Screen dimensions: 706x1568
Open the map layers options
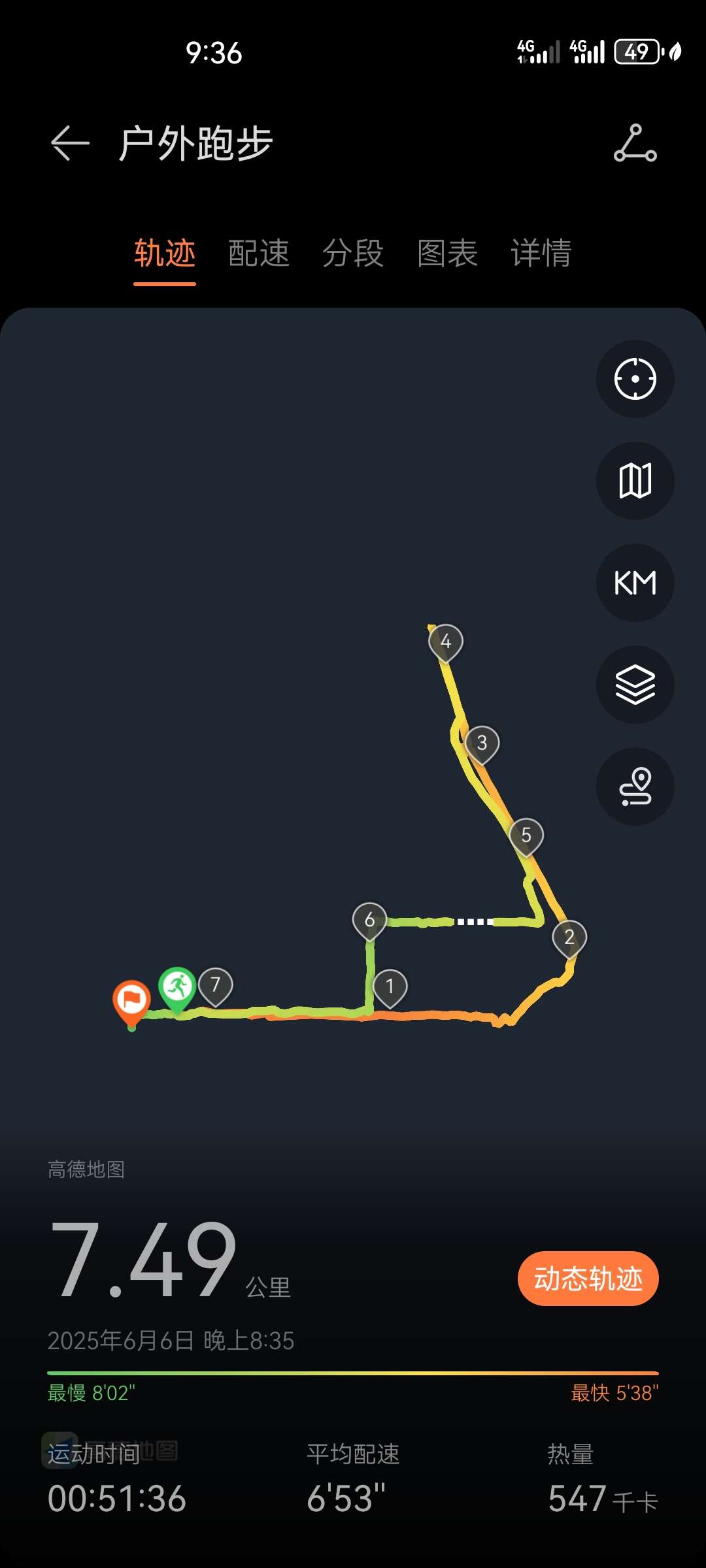coord(635,685)
